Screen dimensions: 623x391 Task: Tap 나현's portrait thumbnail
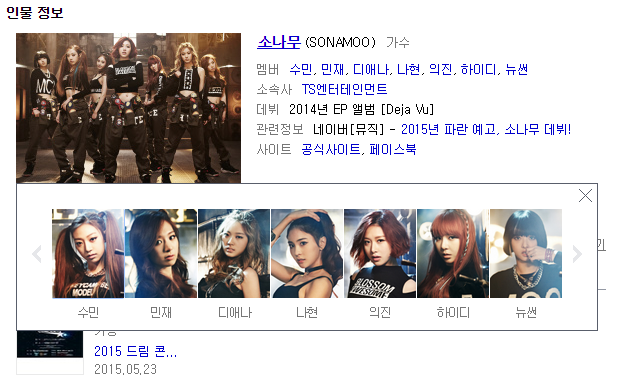click(307, 254)
